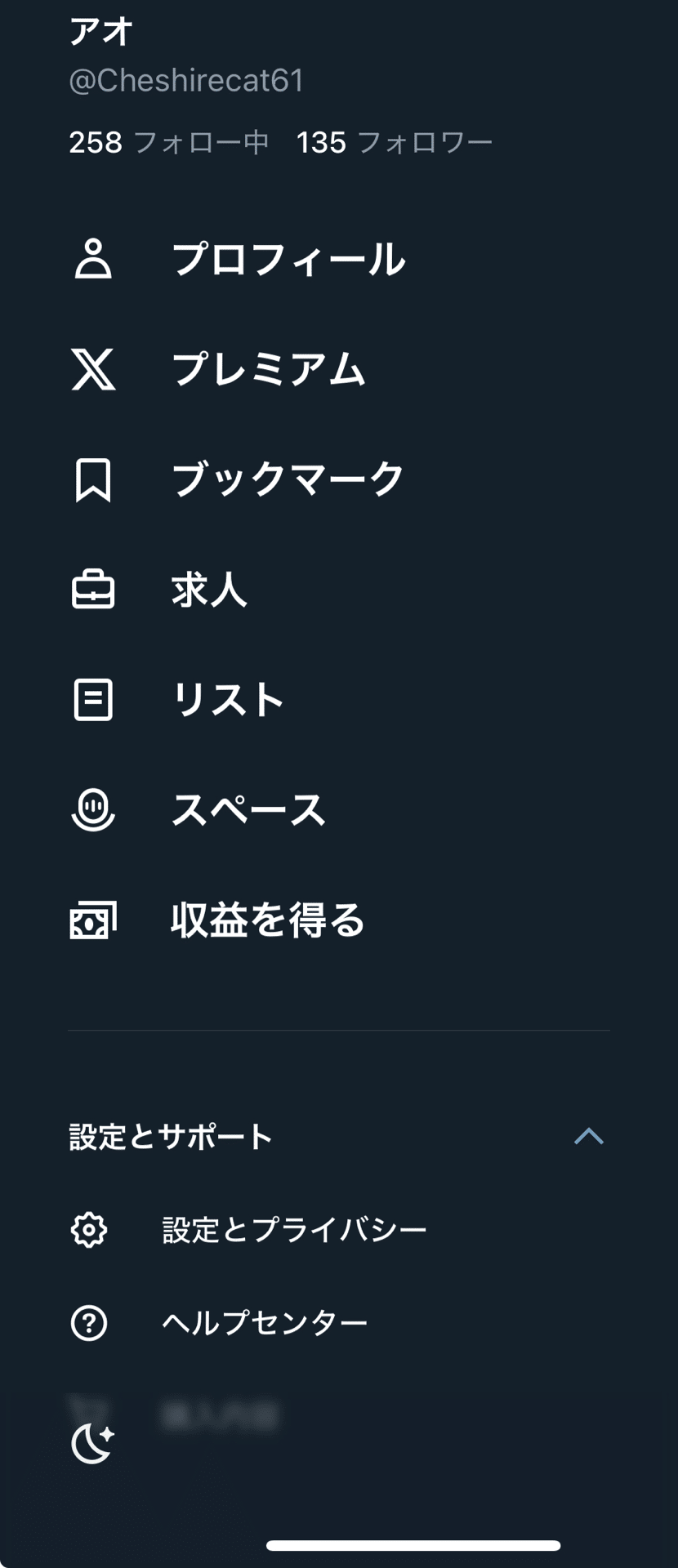678x1568 pixels.
Task: View the 135 フォロワー list
Action: pos(395,143)
